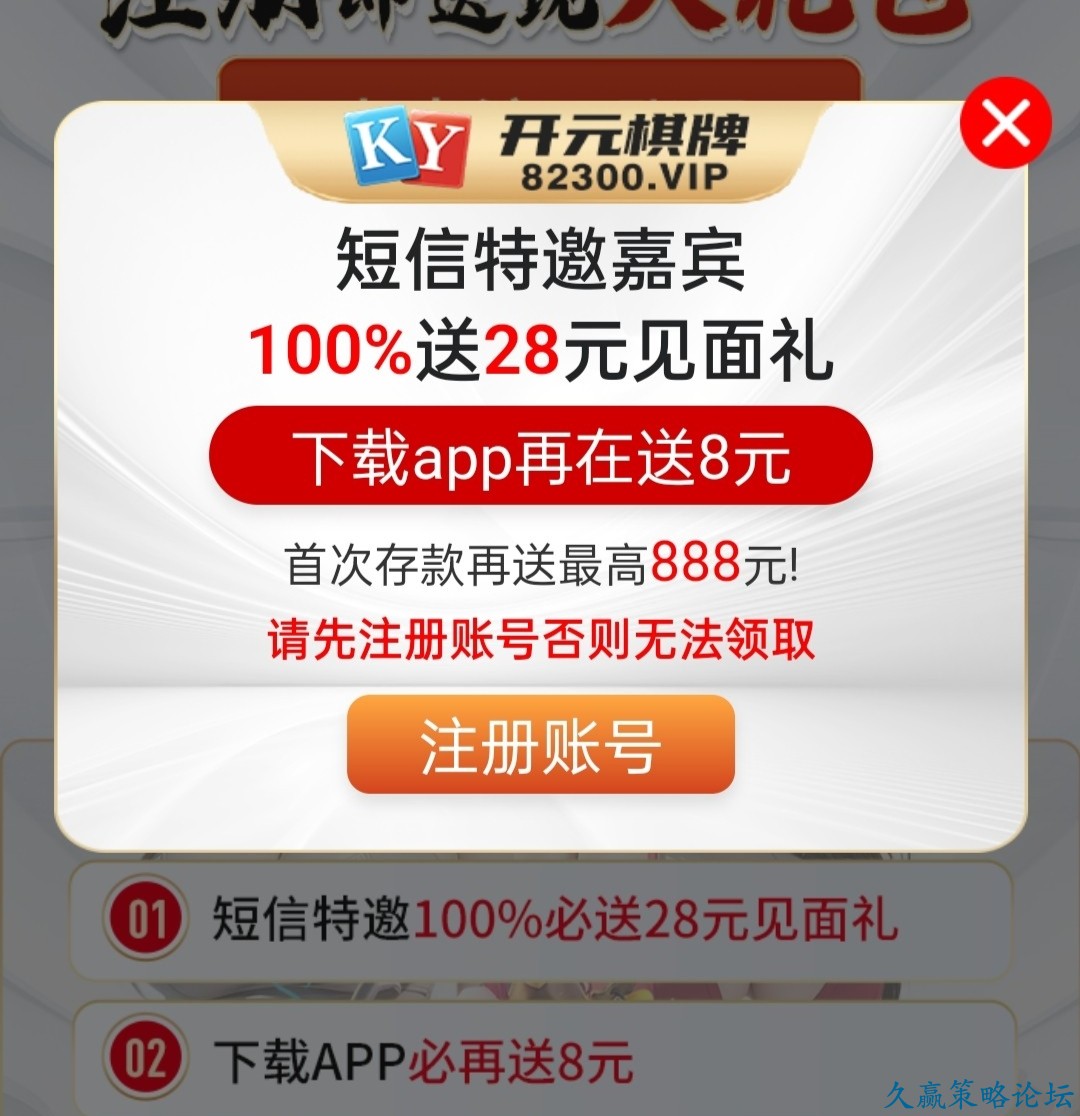The height and width of the screenshot is (1116, 1080).
Task: Dismiss the popup with the red X
Action: click(1005, 123)
